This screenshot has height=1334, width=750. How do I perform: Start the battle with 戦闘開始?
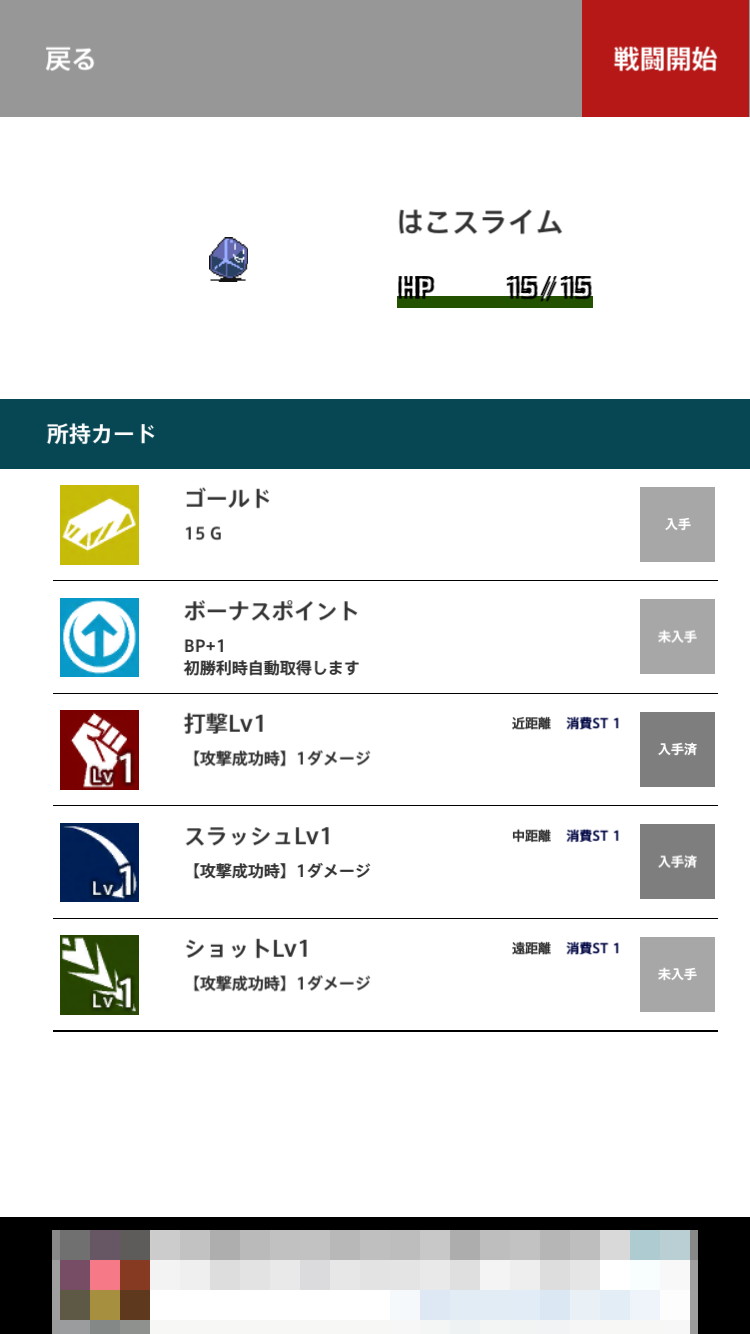coord(665,59)
